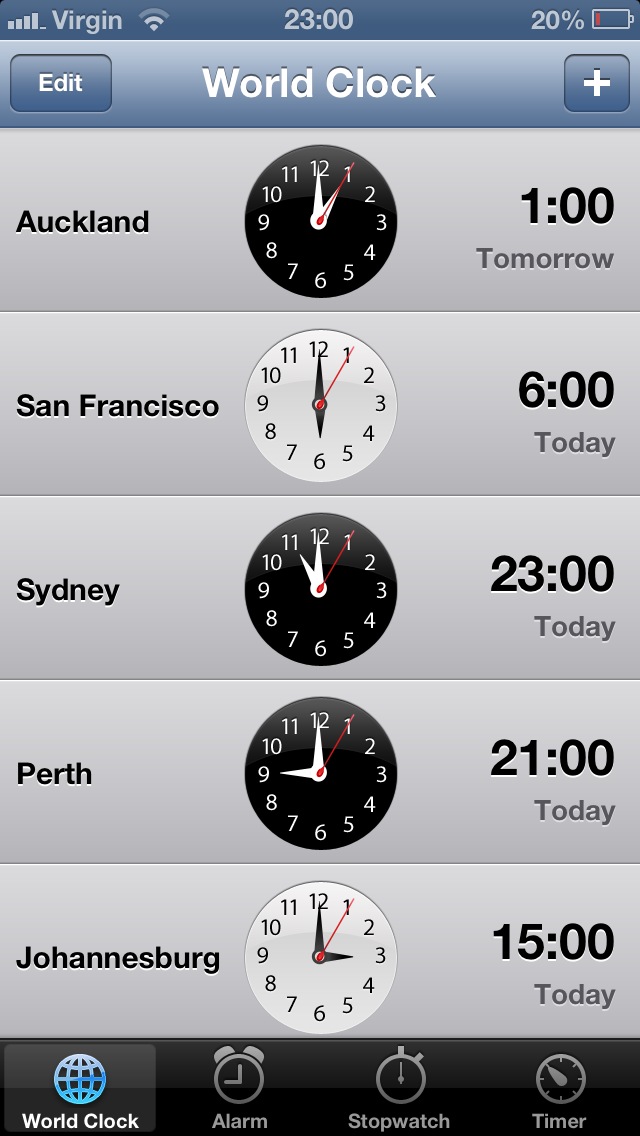Tap the Edit button
This screenshot has height=1136, width=640.
pos(61,83)
